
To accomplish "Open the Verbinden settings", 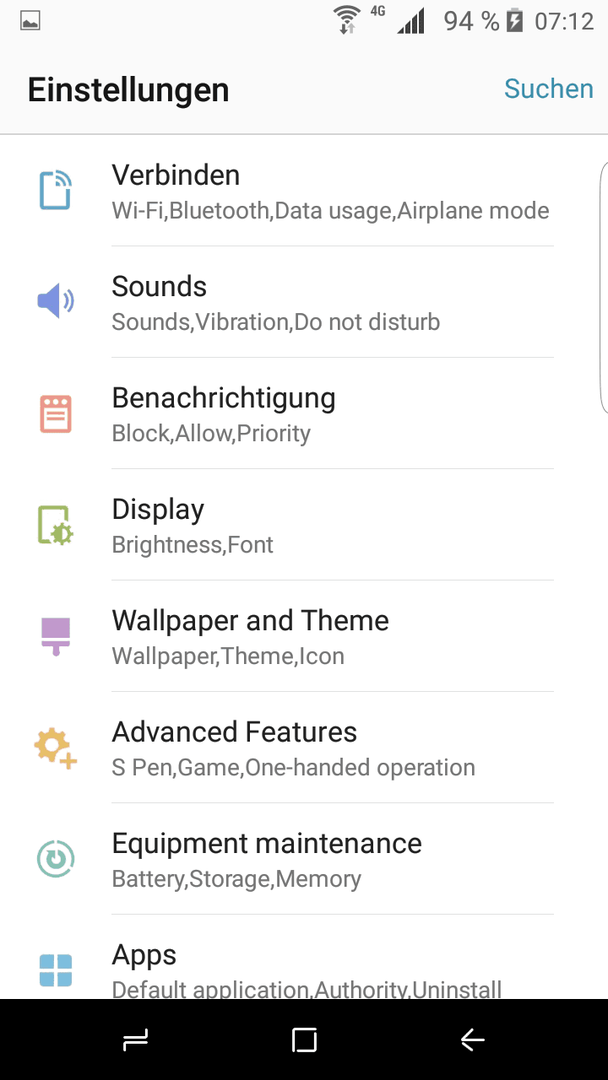I will [x=304, y=191].
